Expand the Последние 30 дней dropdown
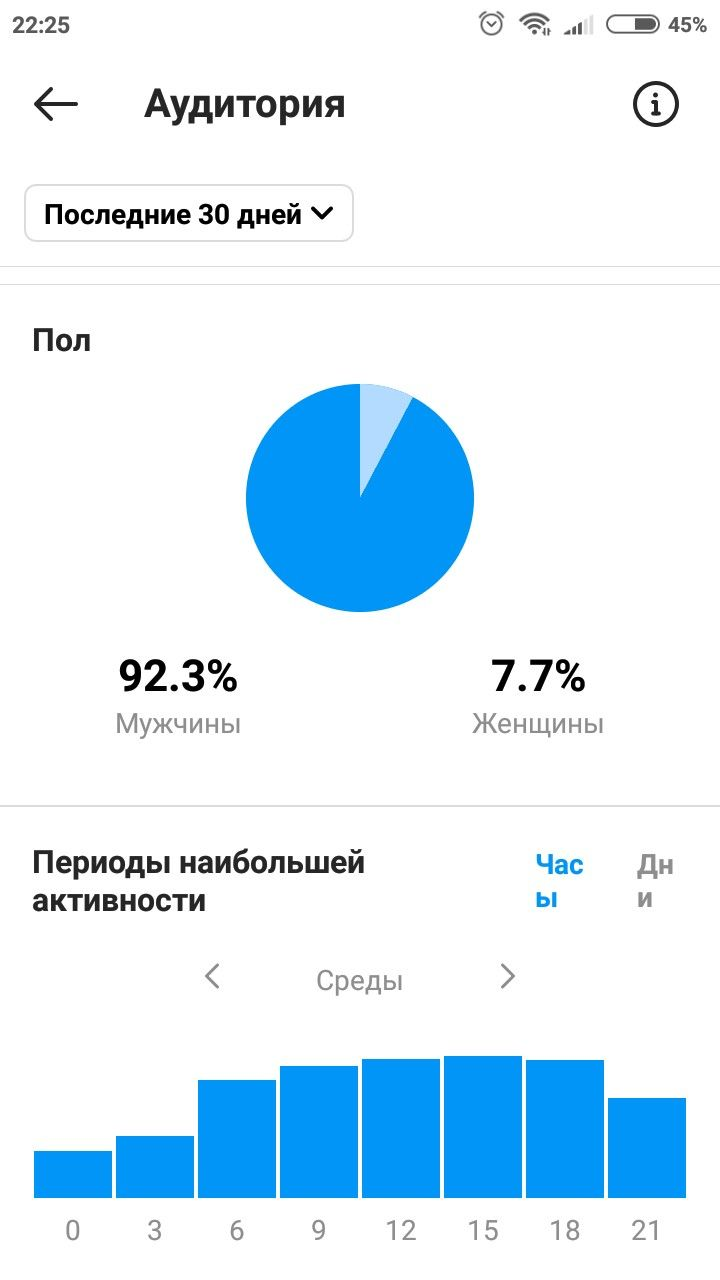The height and width of the screenshot is (1280, 720). [189, 213]
